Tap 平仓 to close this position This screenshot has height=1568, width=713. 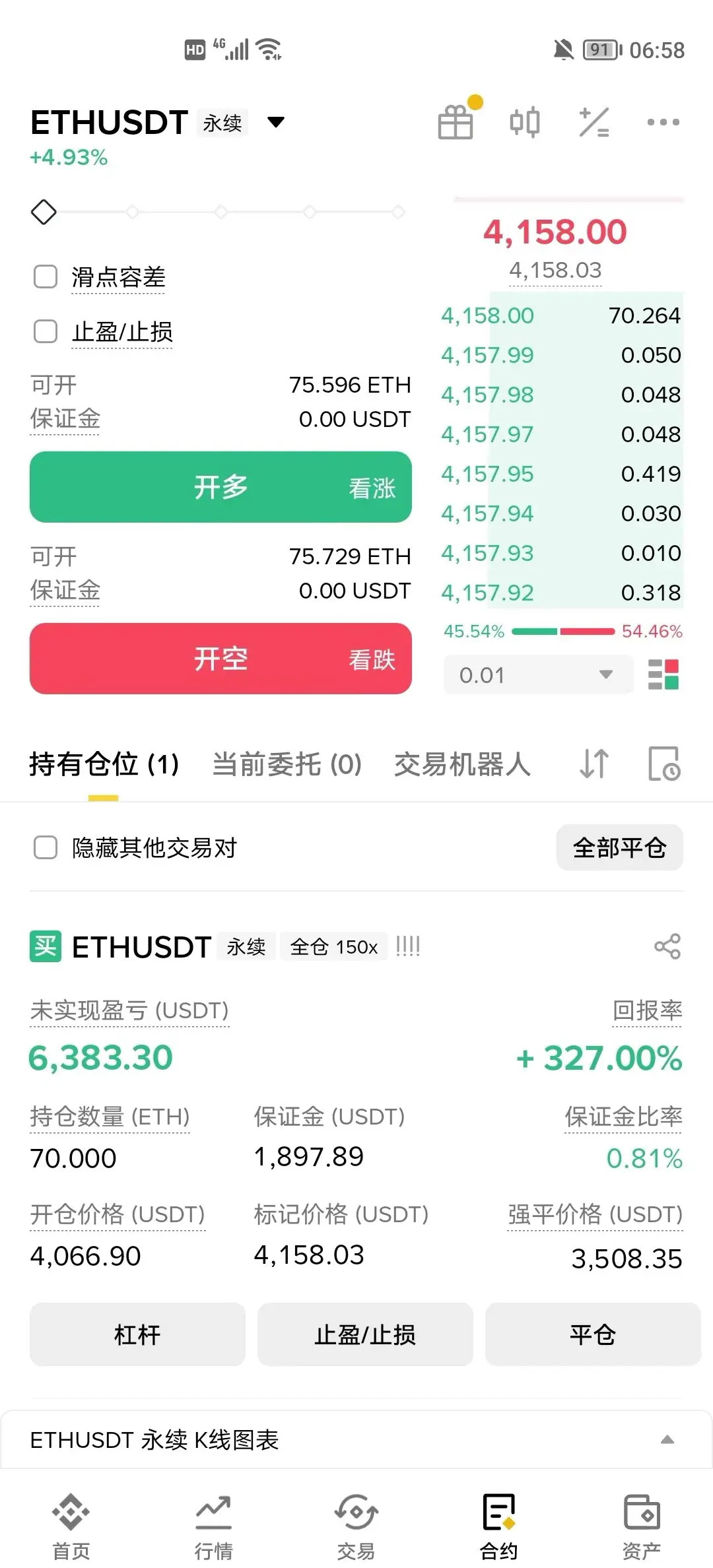tap(593, 1334)
